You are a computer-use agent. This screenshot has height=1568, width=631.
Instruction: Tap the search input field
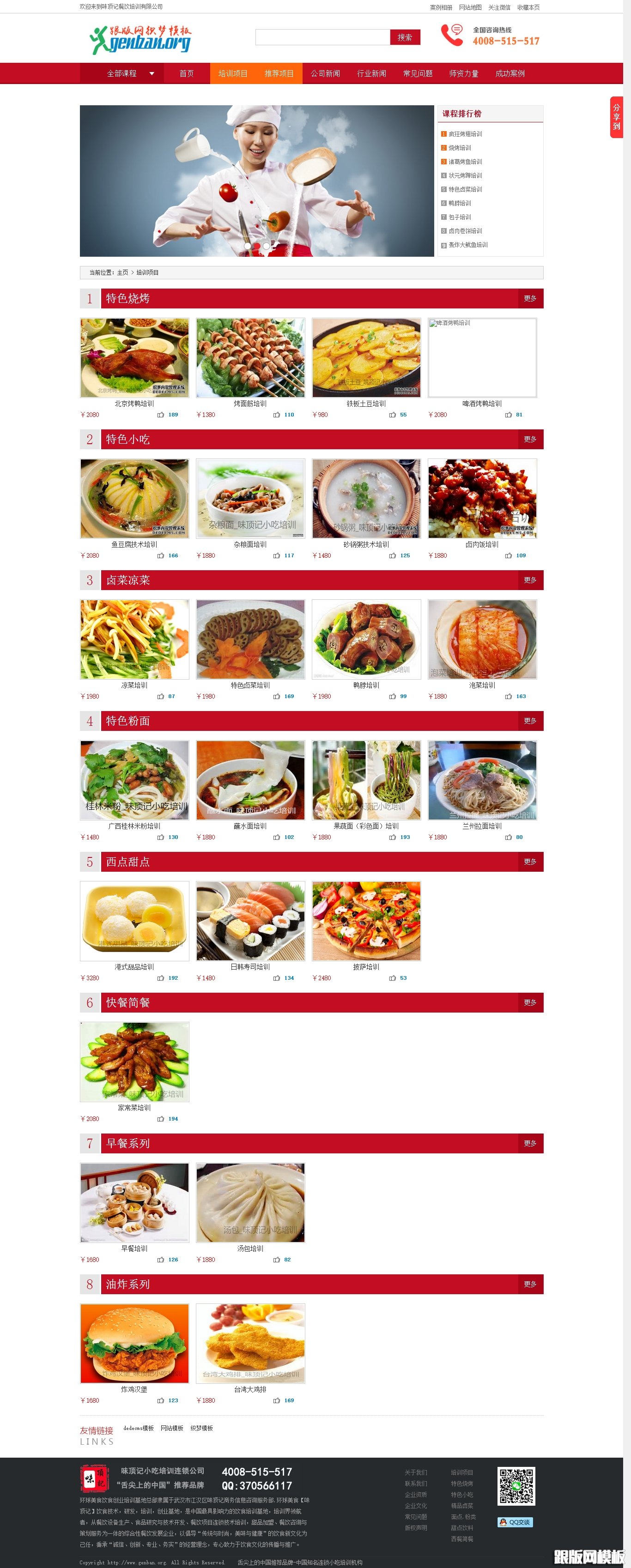tap(322, 37)
